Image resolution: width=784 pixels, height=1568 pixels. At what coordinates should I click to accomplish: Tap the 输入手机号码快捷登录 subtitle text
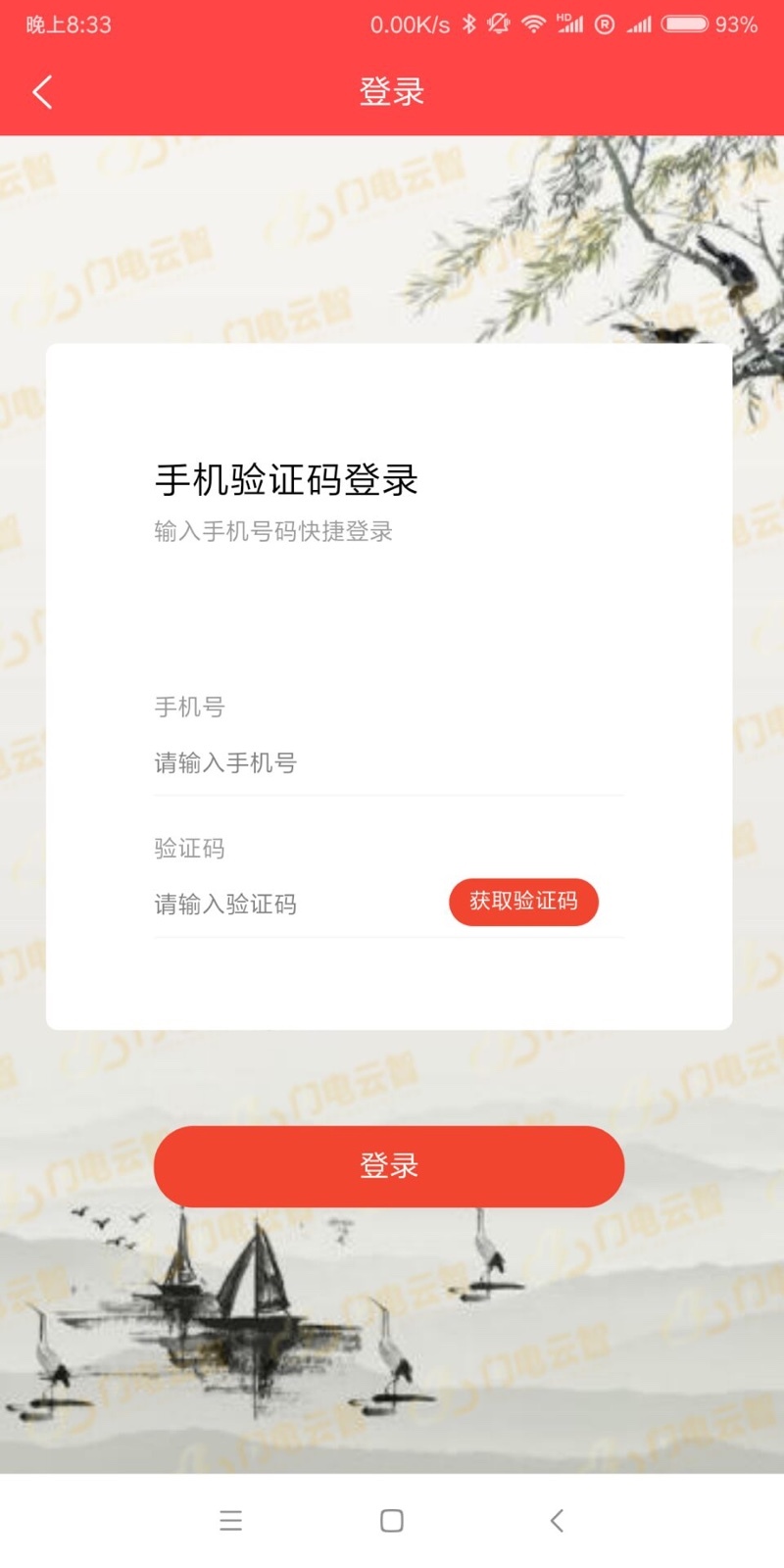(x=271, y=532)
